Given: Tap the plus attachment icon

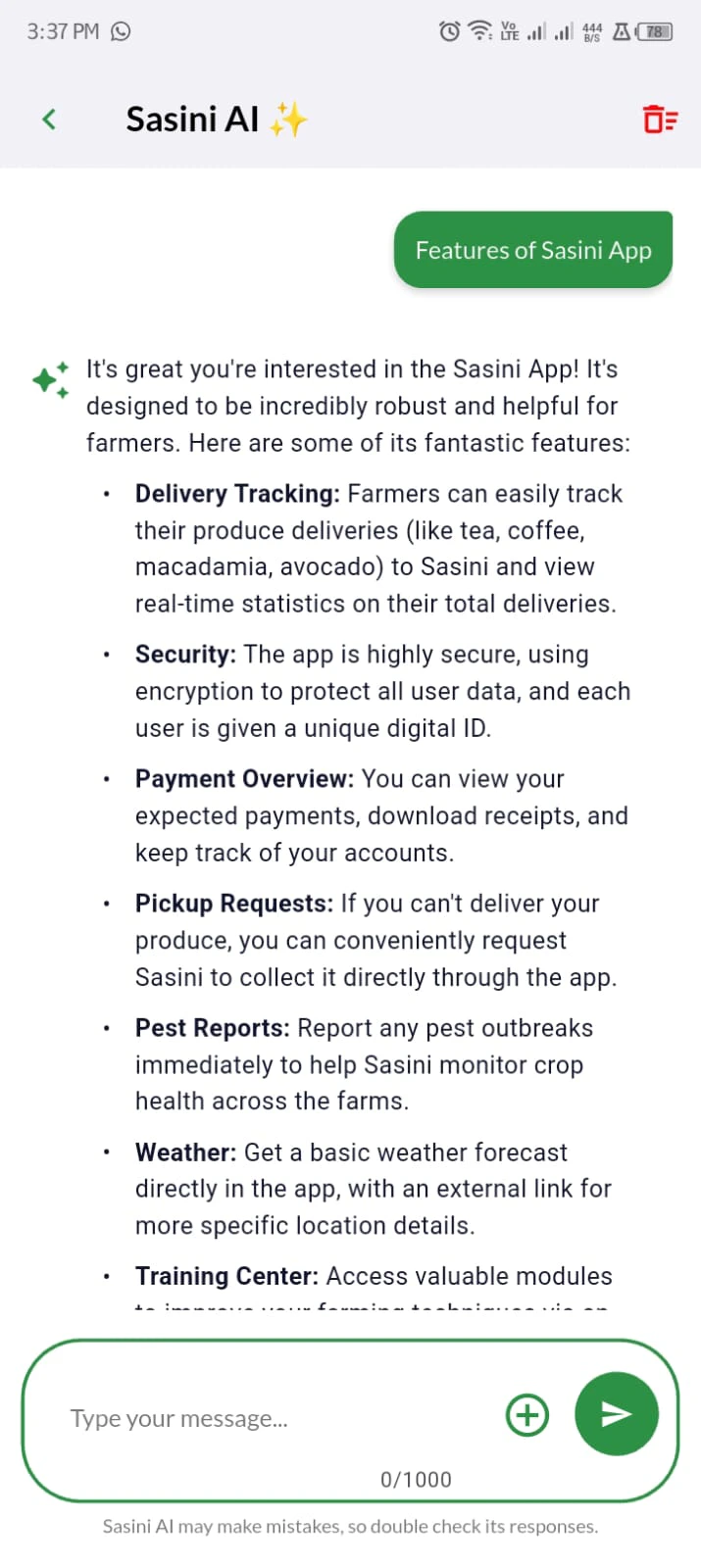Looking at the screenshot, I should click(x=527, y=1415).
